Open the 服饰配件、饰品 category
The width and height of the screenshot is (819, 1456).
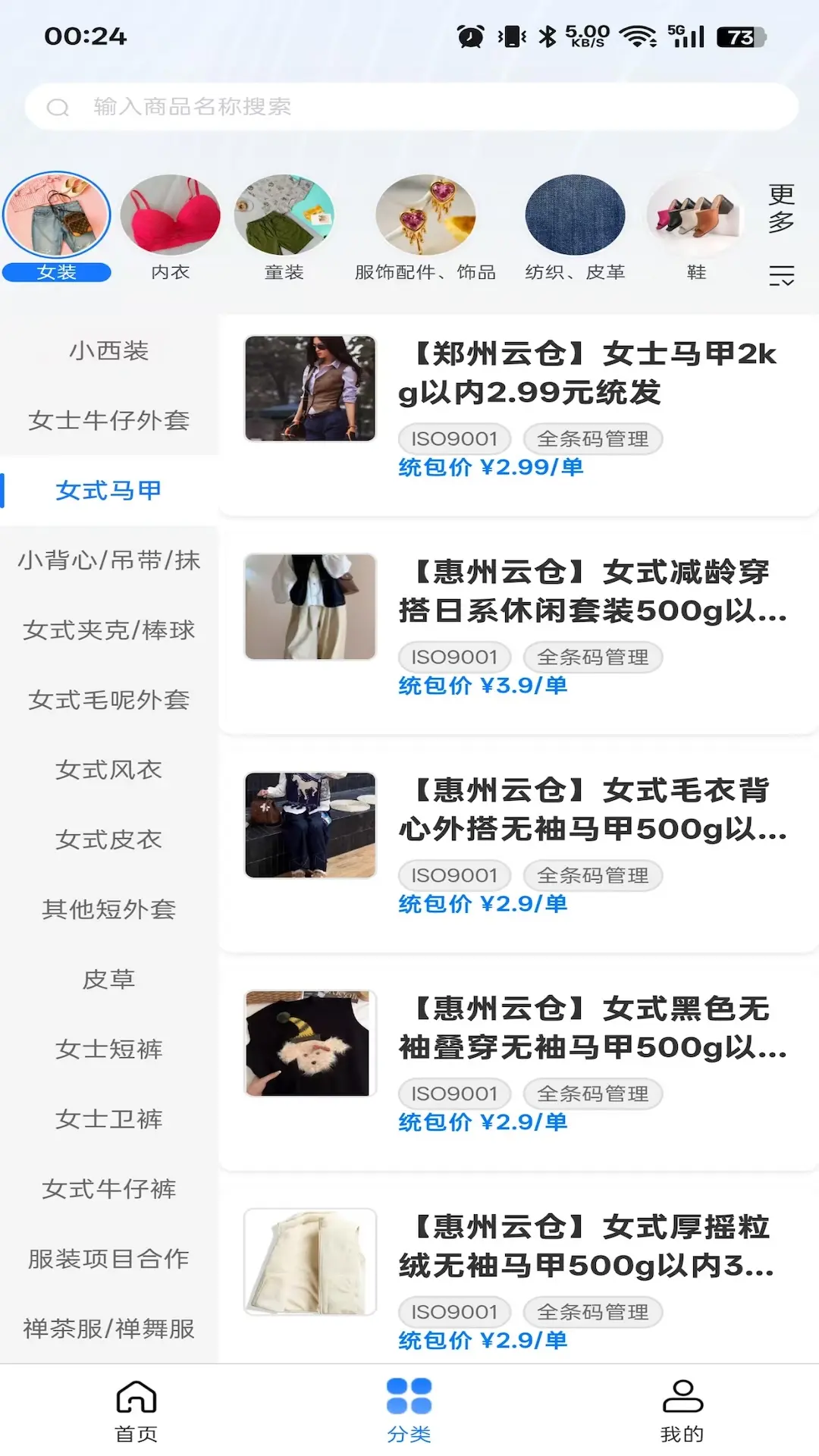click(425, 227)
